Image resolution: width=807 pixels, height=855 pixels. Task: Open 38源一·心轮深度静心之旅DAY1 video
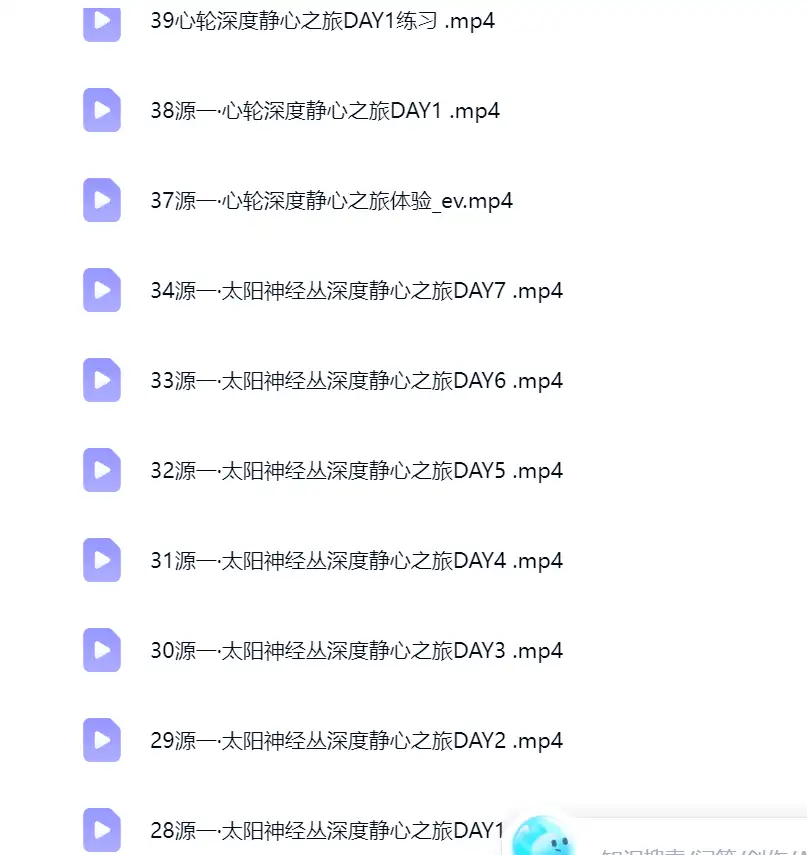pyautogui.click(x=325, y=111)
